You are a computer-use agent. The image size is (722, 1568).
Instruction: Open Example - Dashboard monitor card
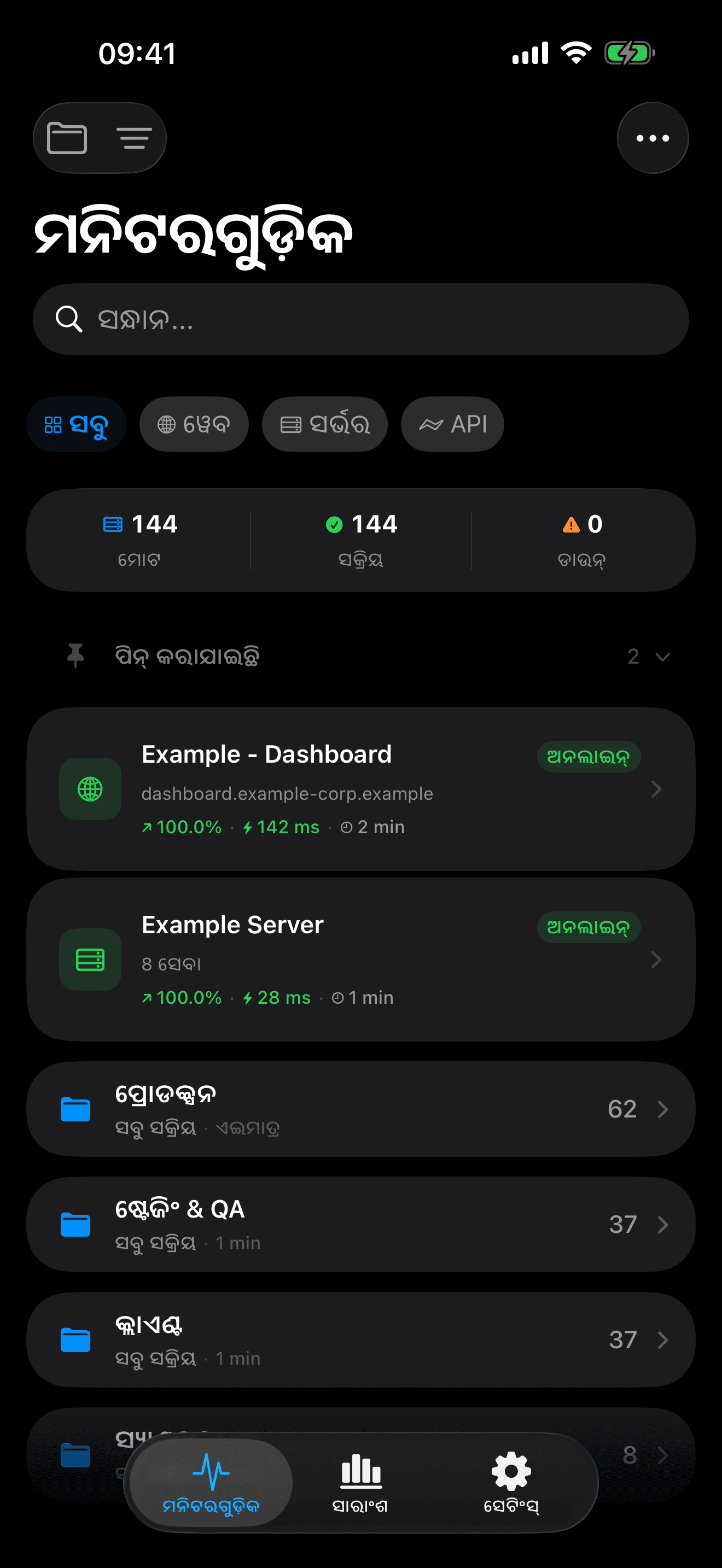tap(360, 789)
